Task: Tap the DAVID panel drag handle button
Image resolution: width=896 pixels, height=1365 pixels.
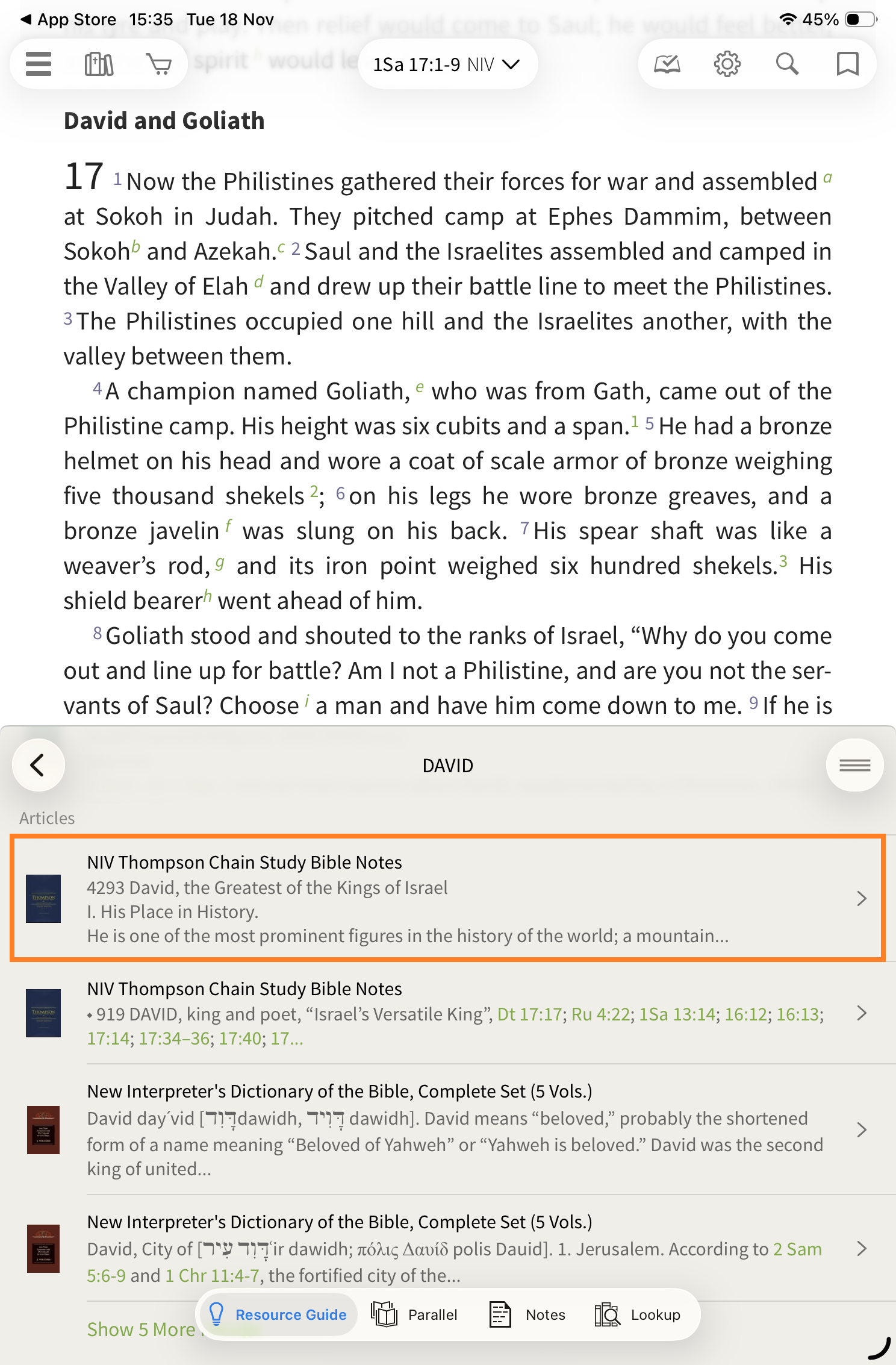Action: [x=854, y=765]
